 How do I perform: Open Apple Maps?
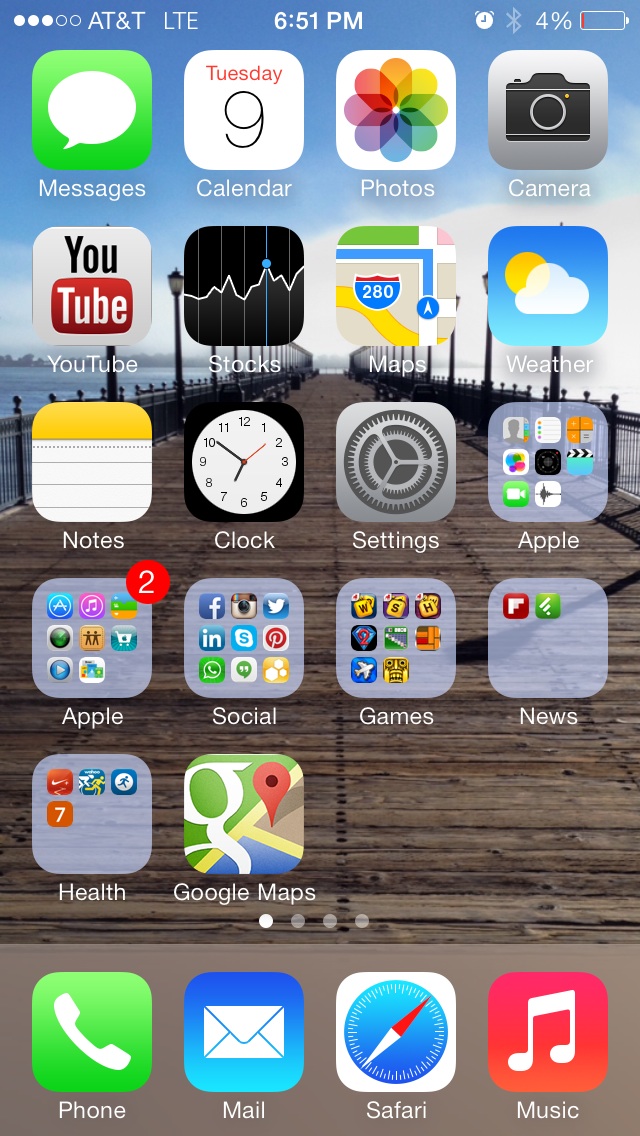[396, 286]
